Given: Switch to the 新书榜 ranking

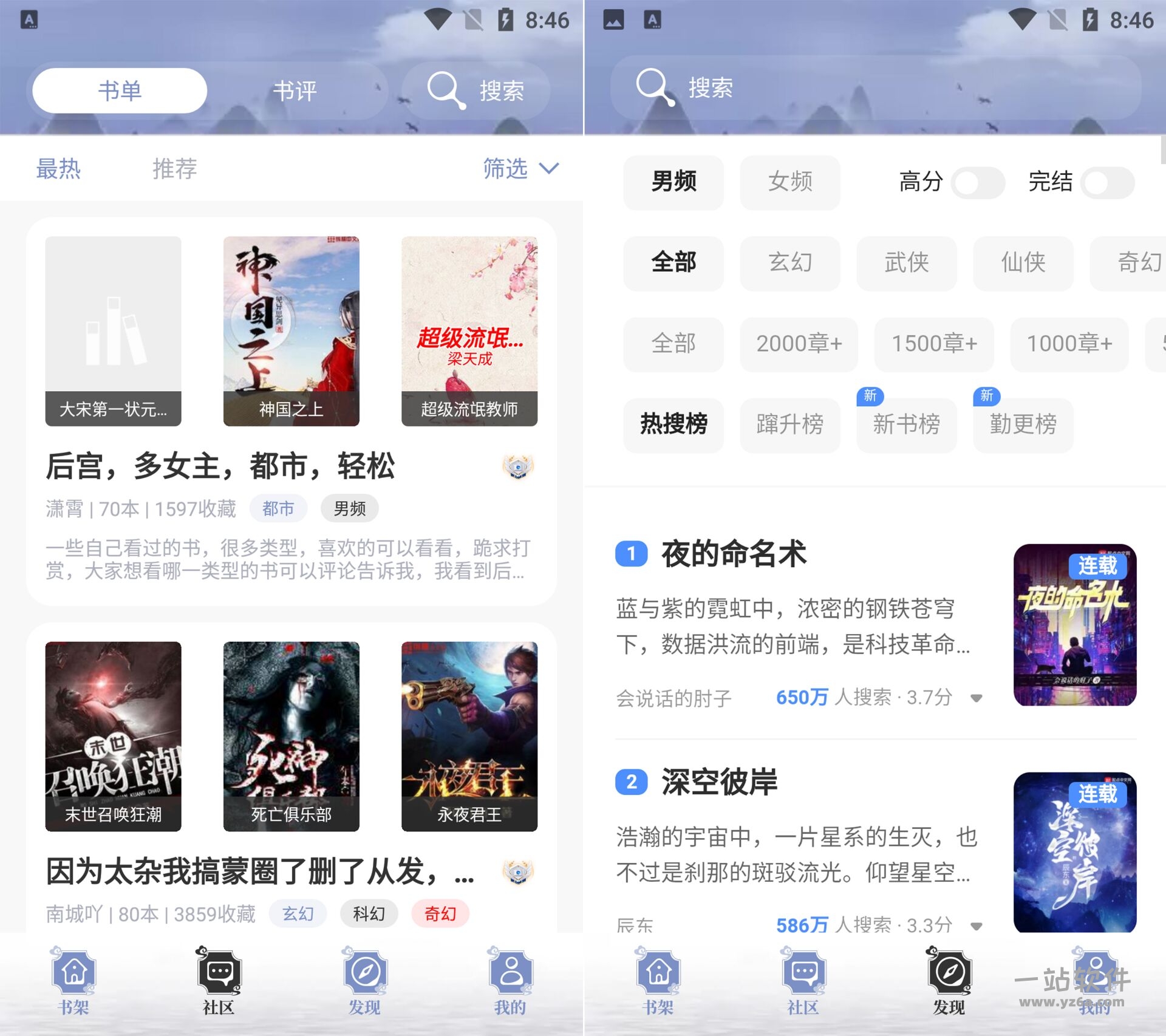Looking at the screenshot, I should pos(906,424).
